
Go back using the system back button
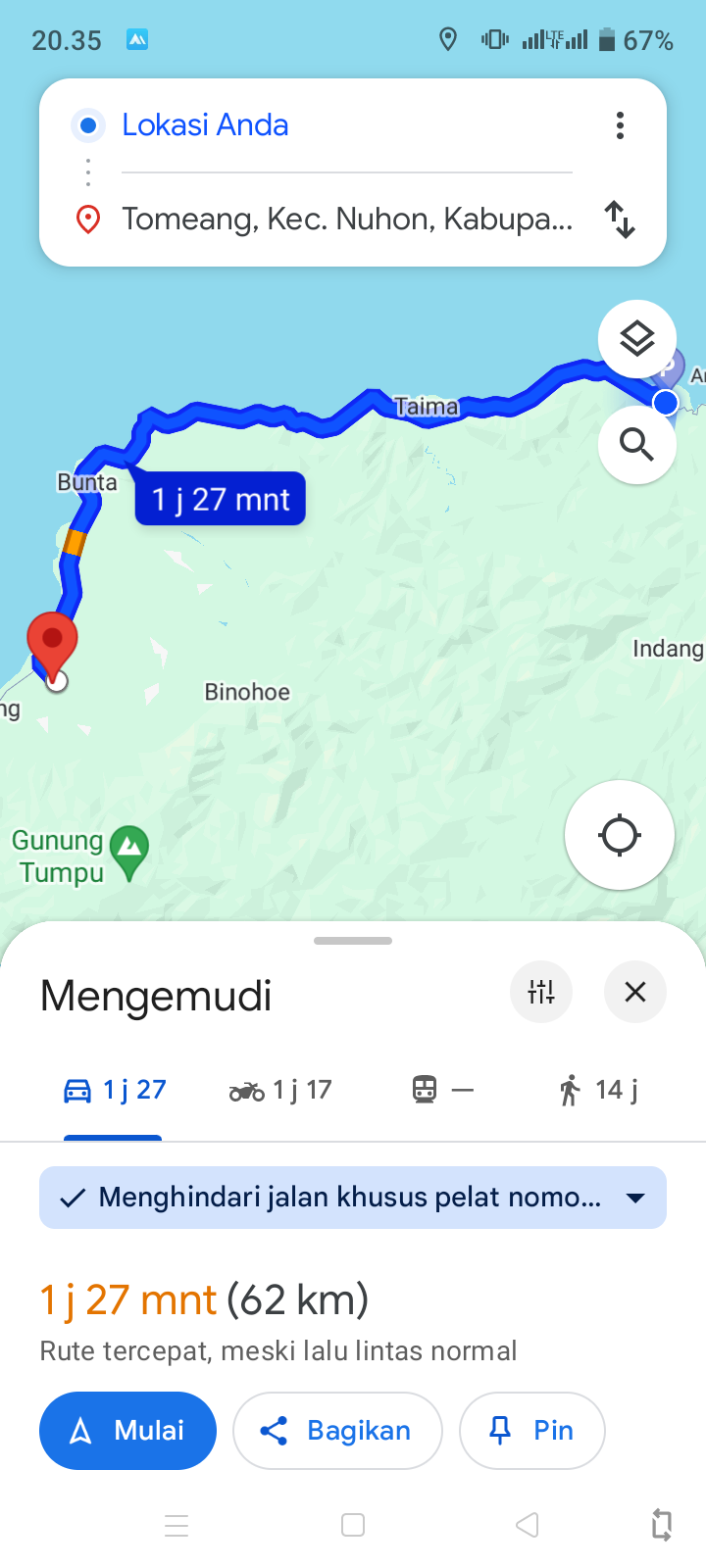click(x=528, y=1525)
